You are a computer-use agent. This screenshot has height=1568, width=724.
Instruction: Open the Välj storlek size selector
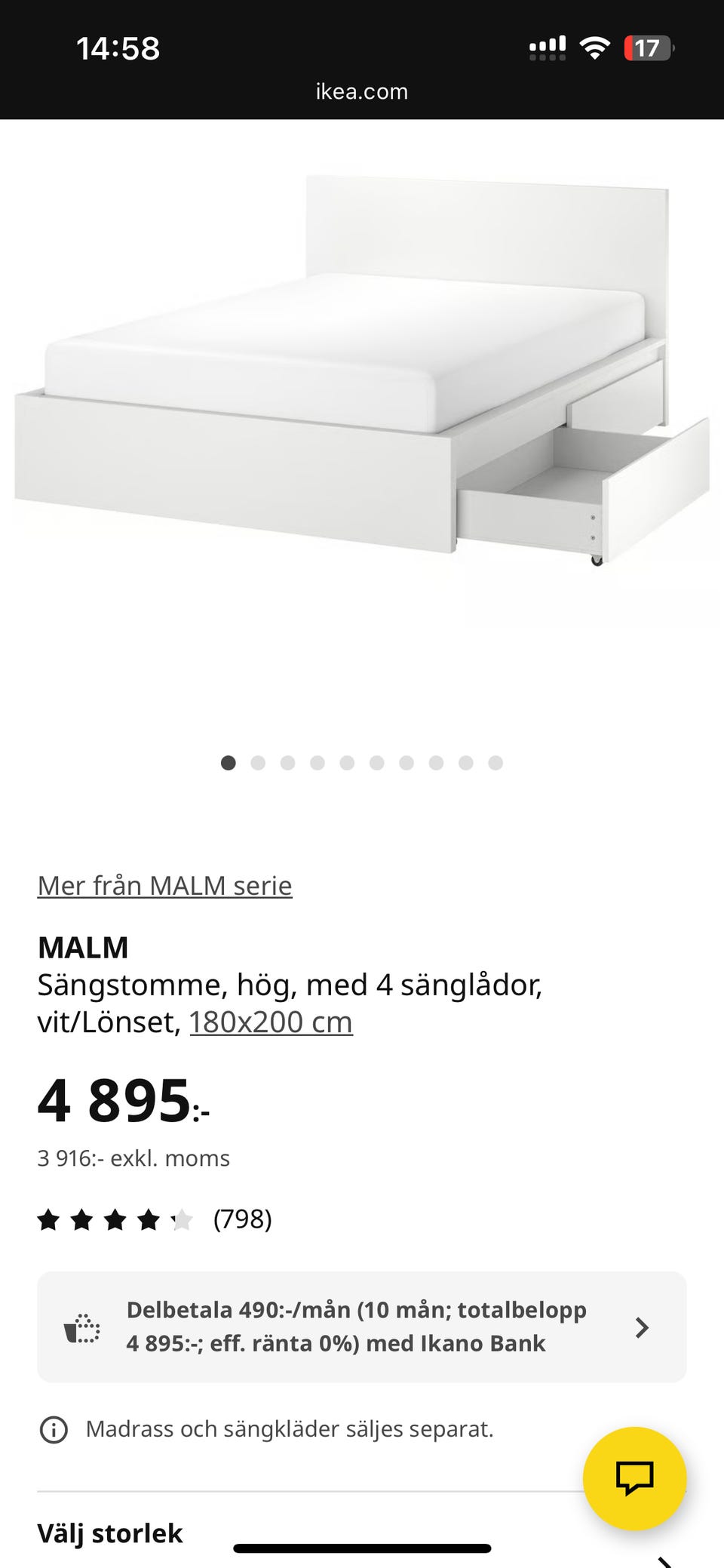click(x=110, y=1533)
